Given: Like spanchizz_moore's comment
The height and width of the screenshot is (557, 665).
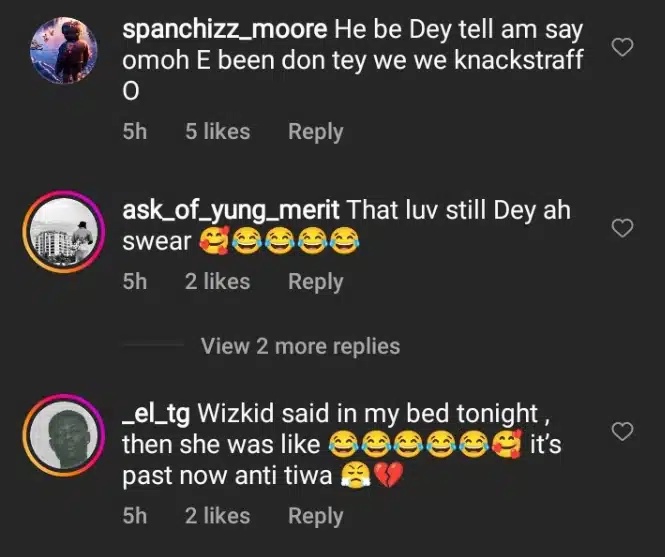Looking at the screenshot, I should click(622, 47).
